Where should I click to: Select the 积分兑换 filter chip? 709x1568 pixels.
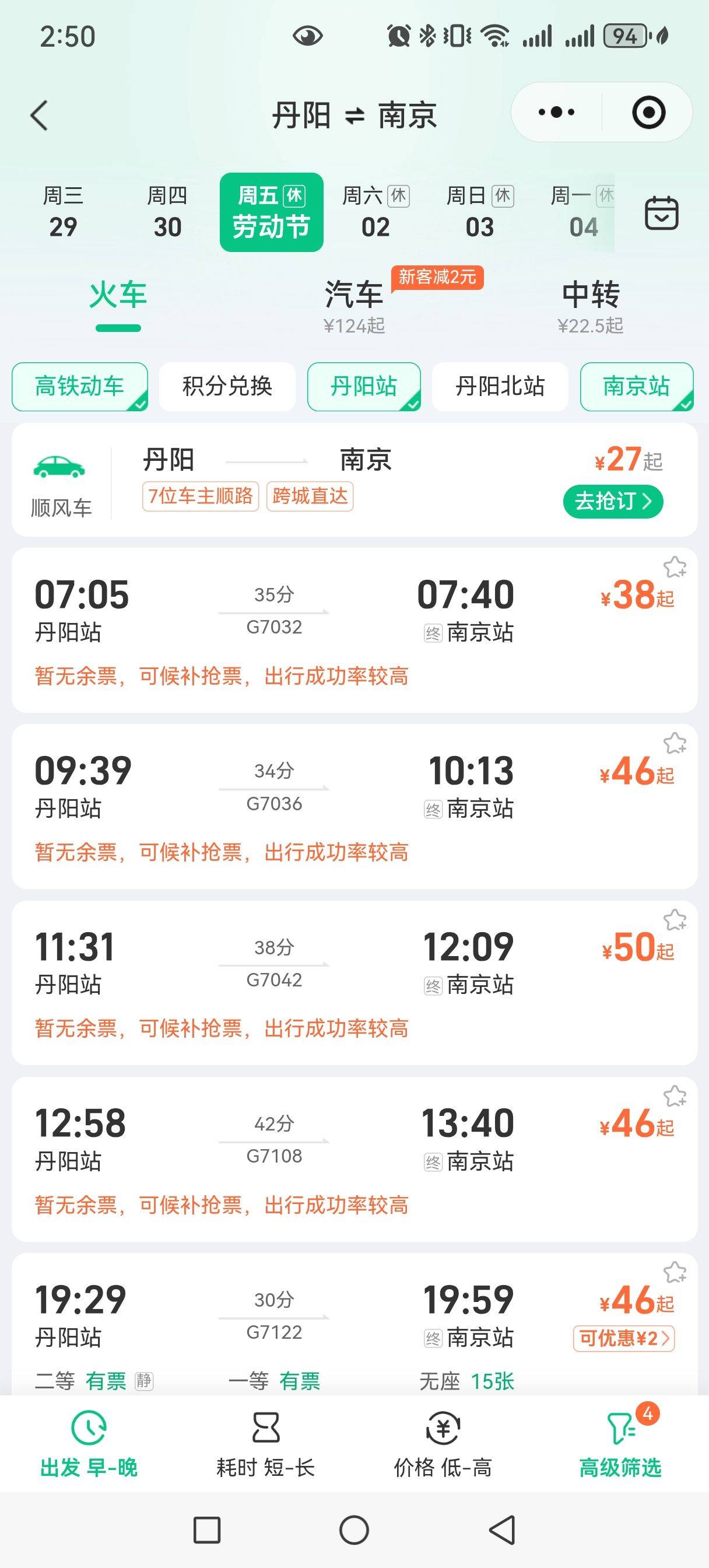tap(227, 387)
